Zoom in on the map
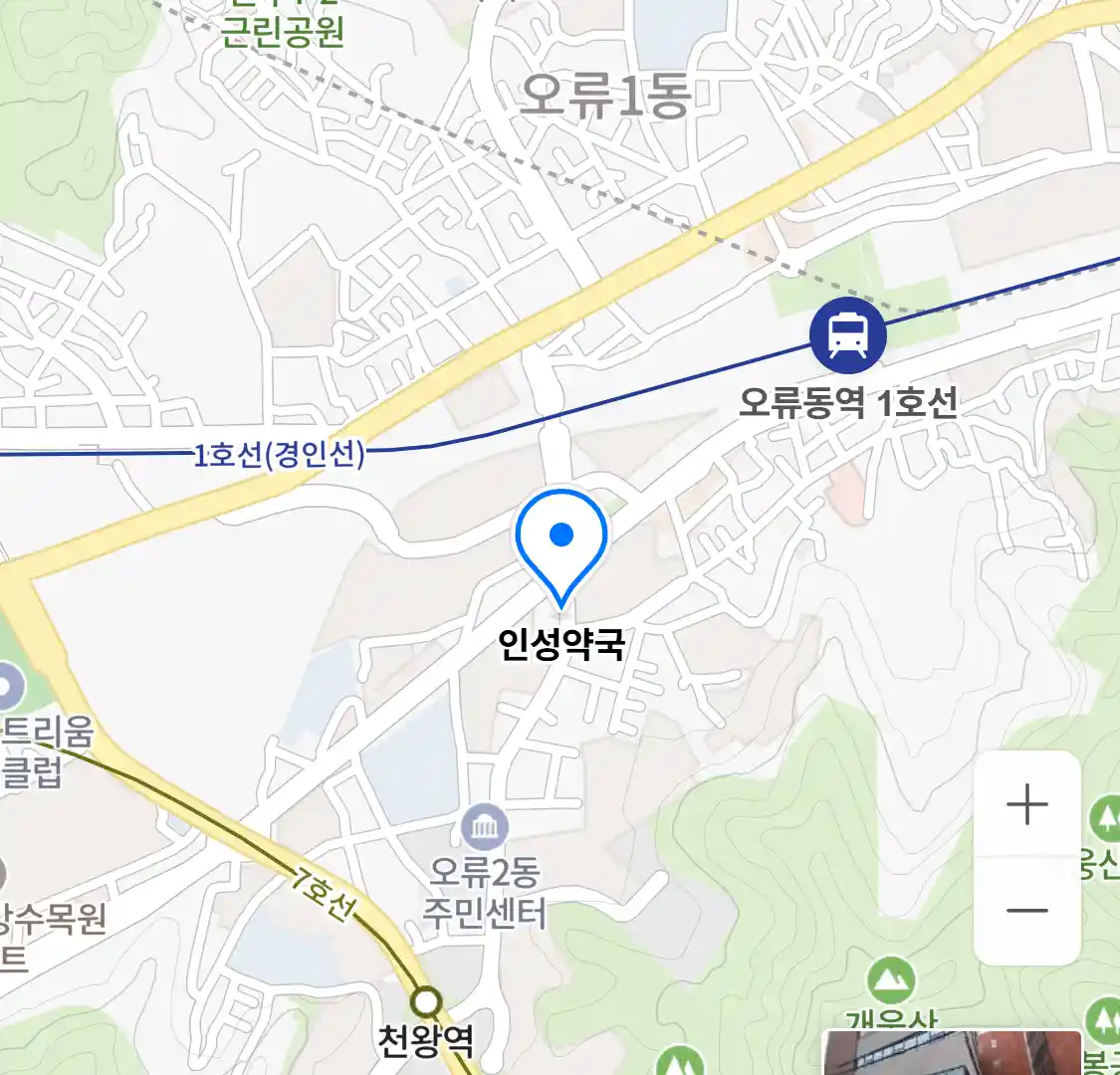The height and width of the screenshot is (1075, 1120). click(x=1026, y=804)
